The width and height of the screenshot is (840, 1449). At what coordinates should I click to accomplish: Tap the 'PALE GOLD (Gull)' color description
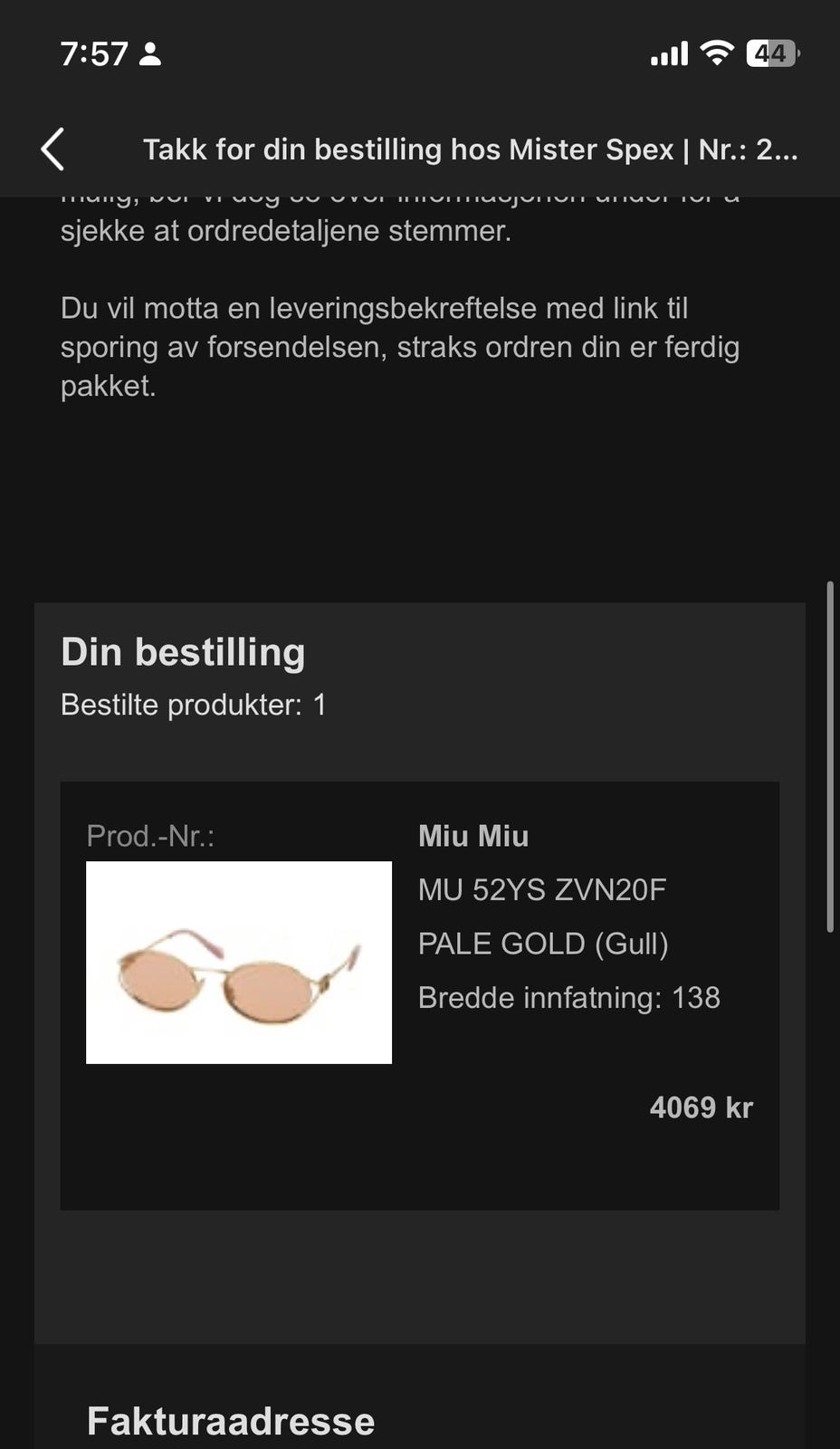pos(544,943)
